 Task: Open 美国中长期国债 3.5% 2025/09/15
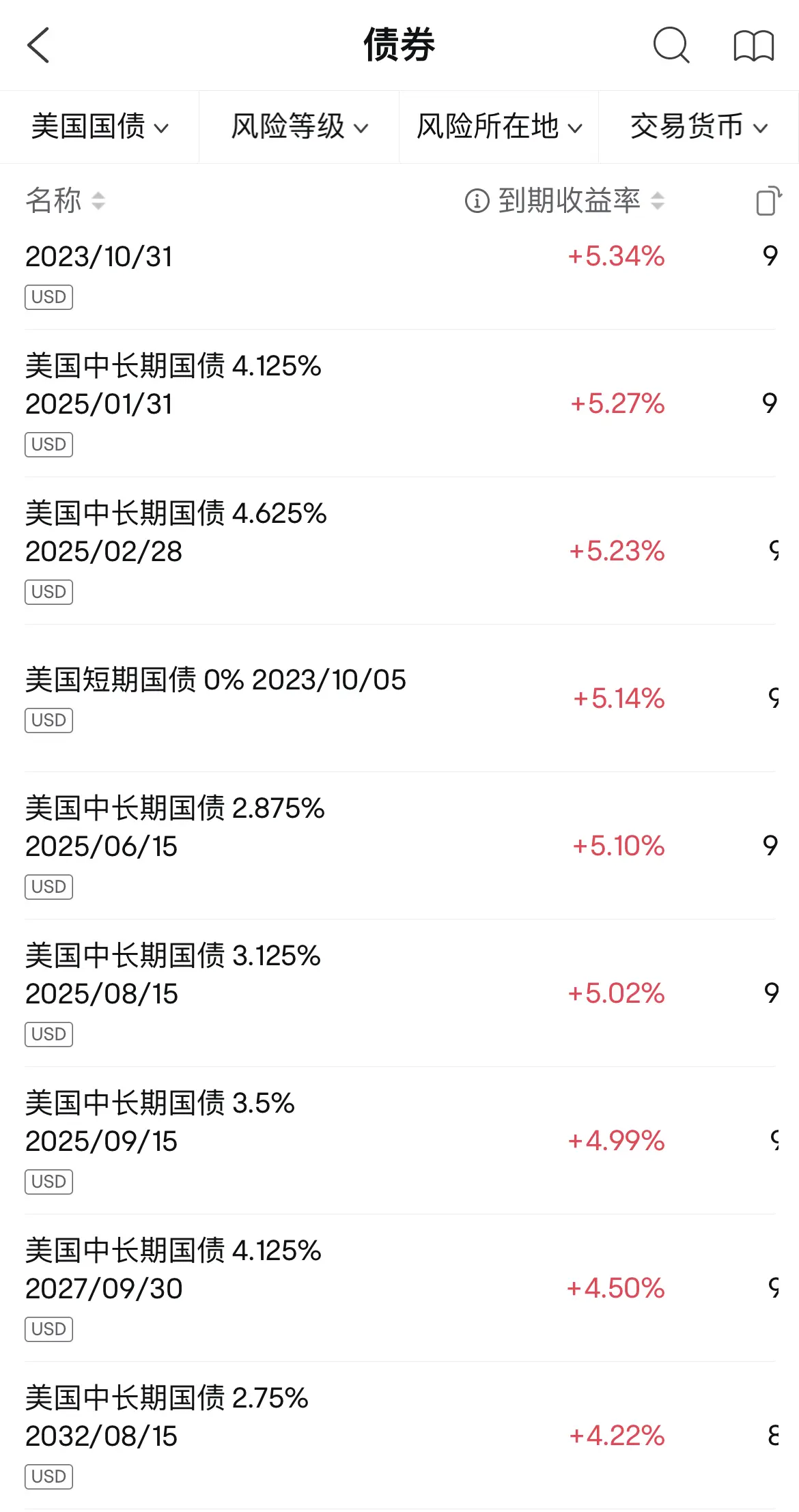point(399,1141)
